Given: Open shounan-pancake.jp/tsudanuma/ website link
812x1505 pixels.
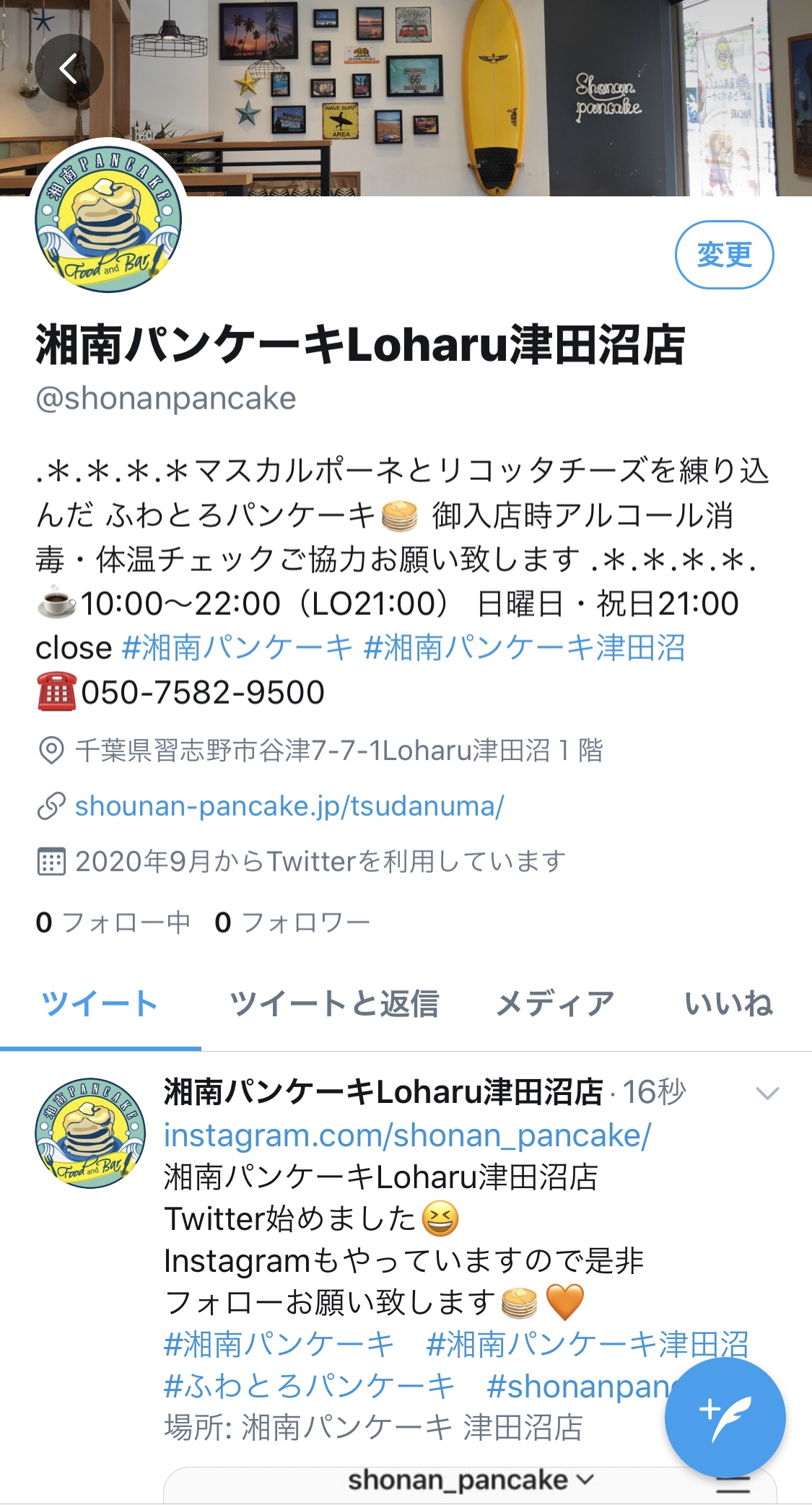Looking at the screenshot, I should [289, 806].
